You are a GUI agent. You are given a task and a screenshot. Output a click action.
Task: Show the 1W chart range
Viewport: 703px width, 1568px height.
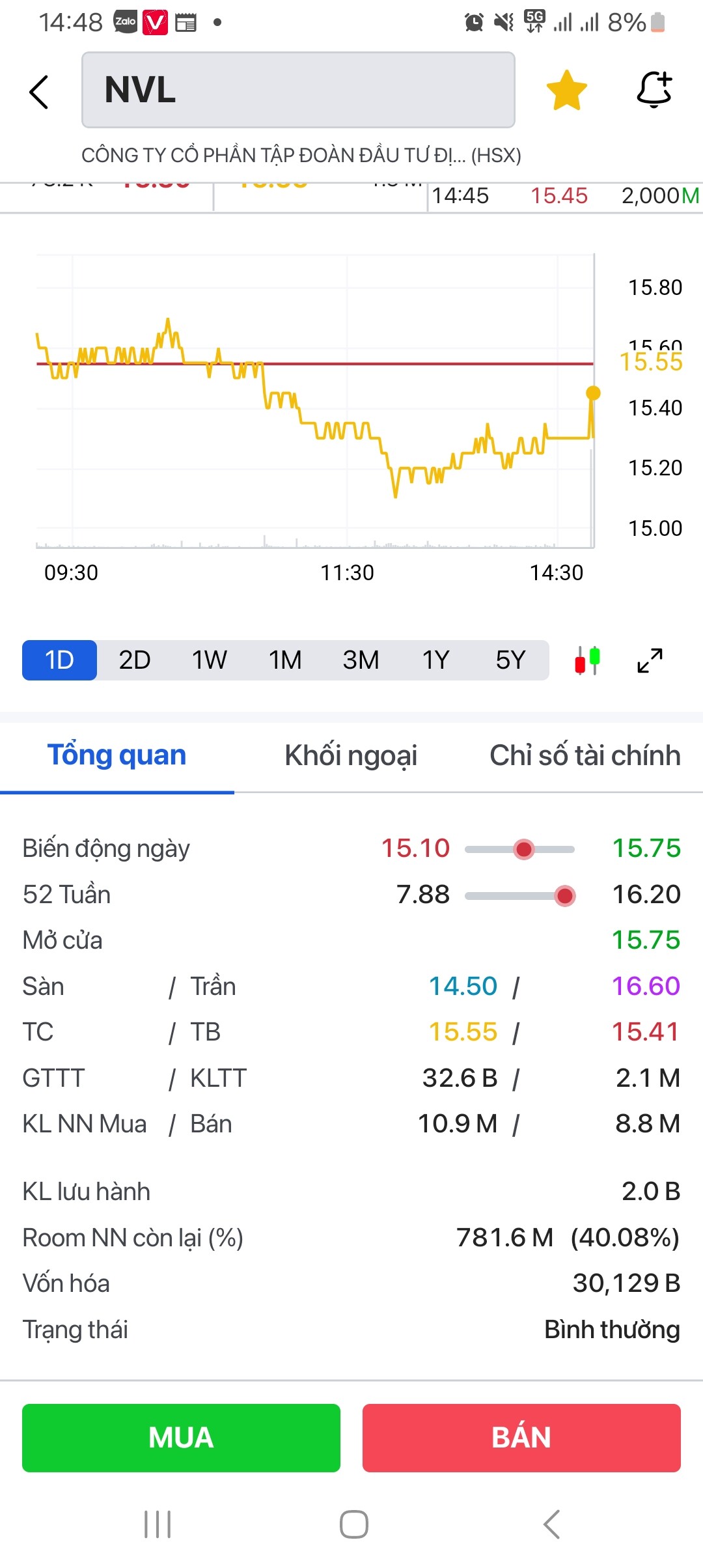(x=209, y=660)
